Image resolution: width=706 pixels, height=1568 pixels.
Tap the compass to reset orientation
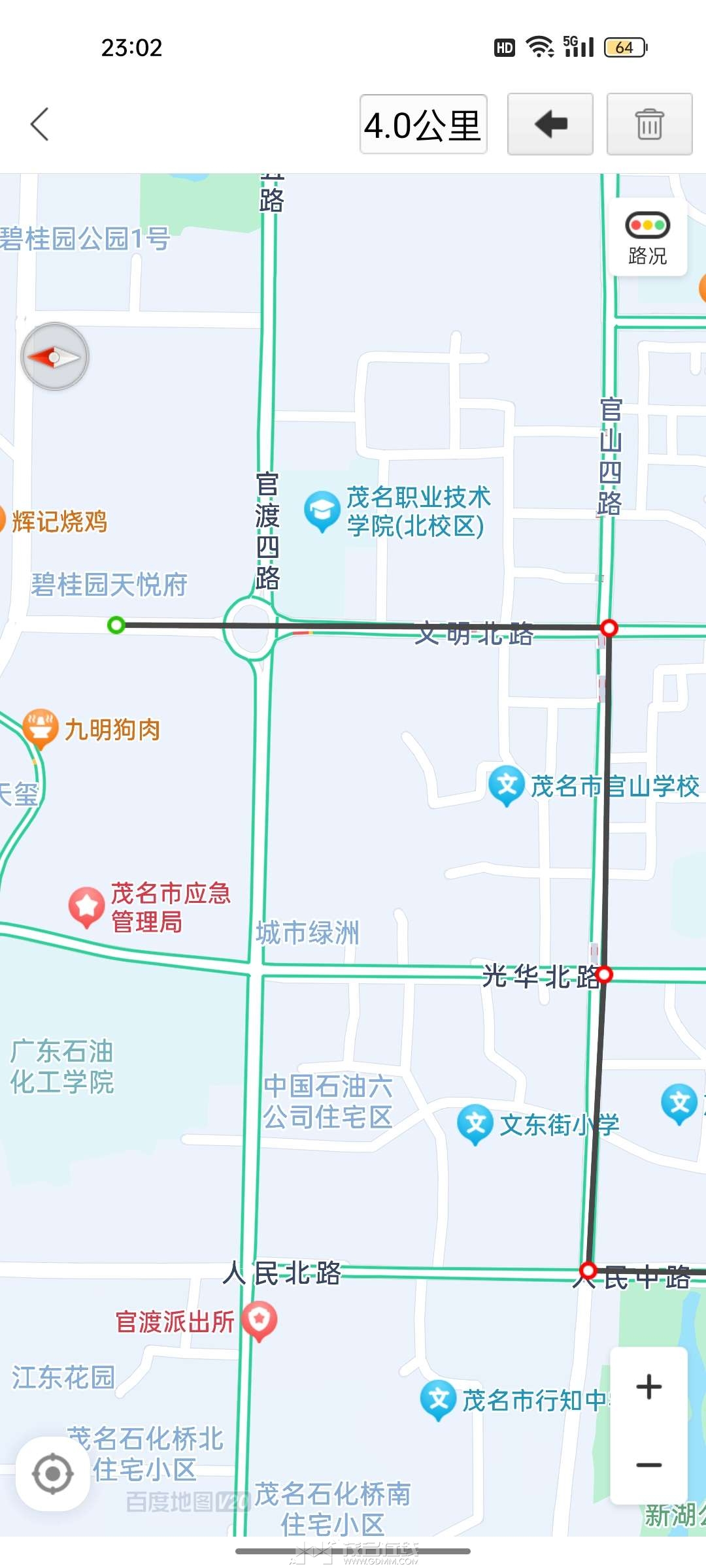click(x=55, y=357)
